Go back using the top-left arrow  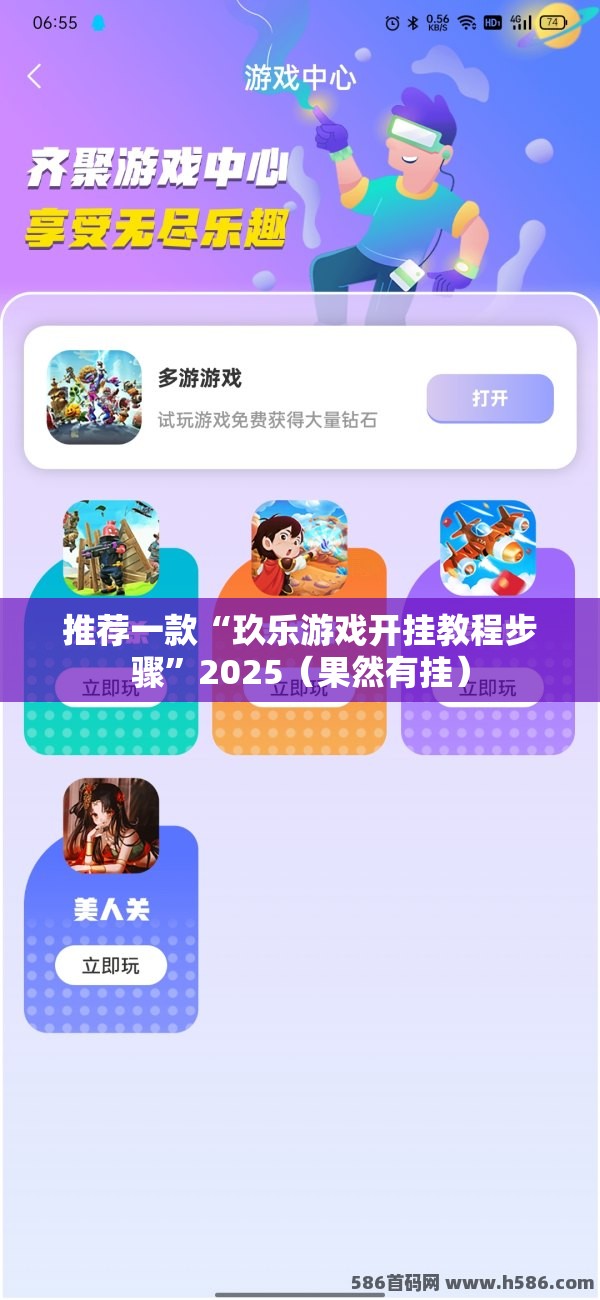pos(35,77)
